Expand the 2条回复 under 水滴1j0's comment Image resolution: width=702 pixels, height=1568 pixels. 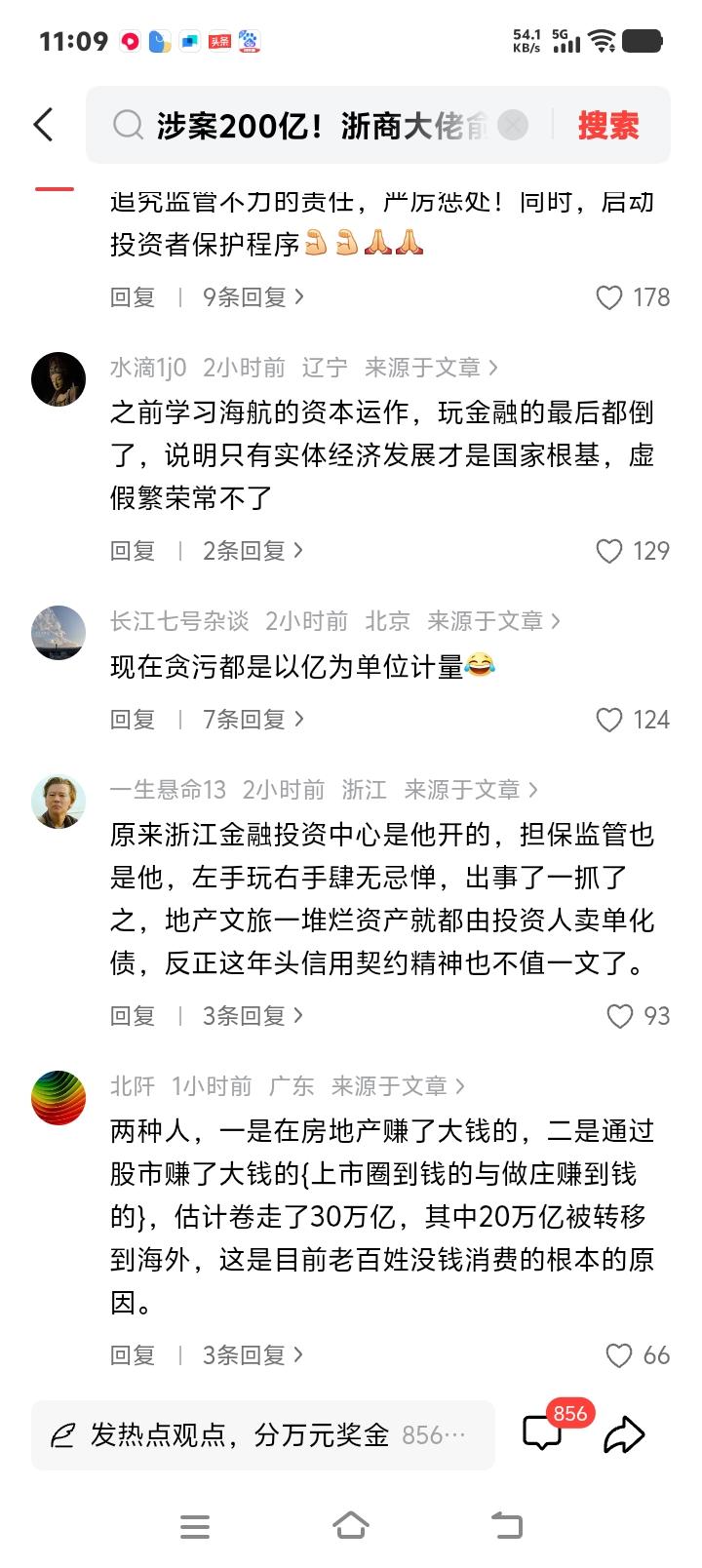tap(253, 551)
